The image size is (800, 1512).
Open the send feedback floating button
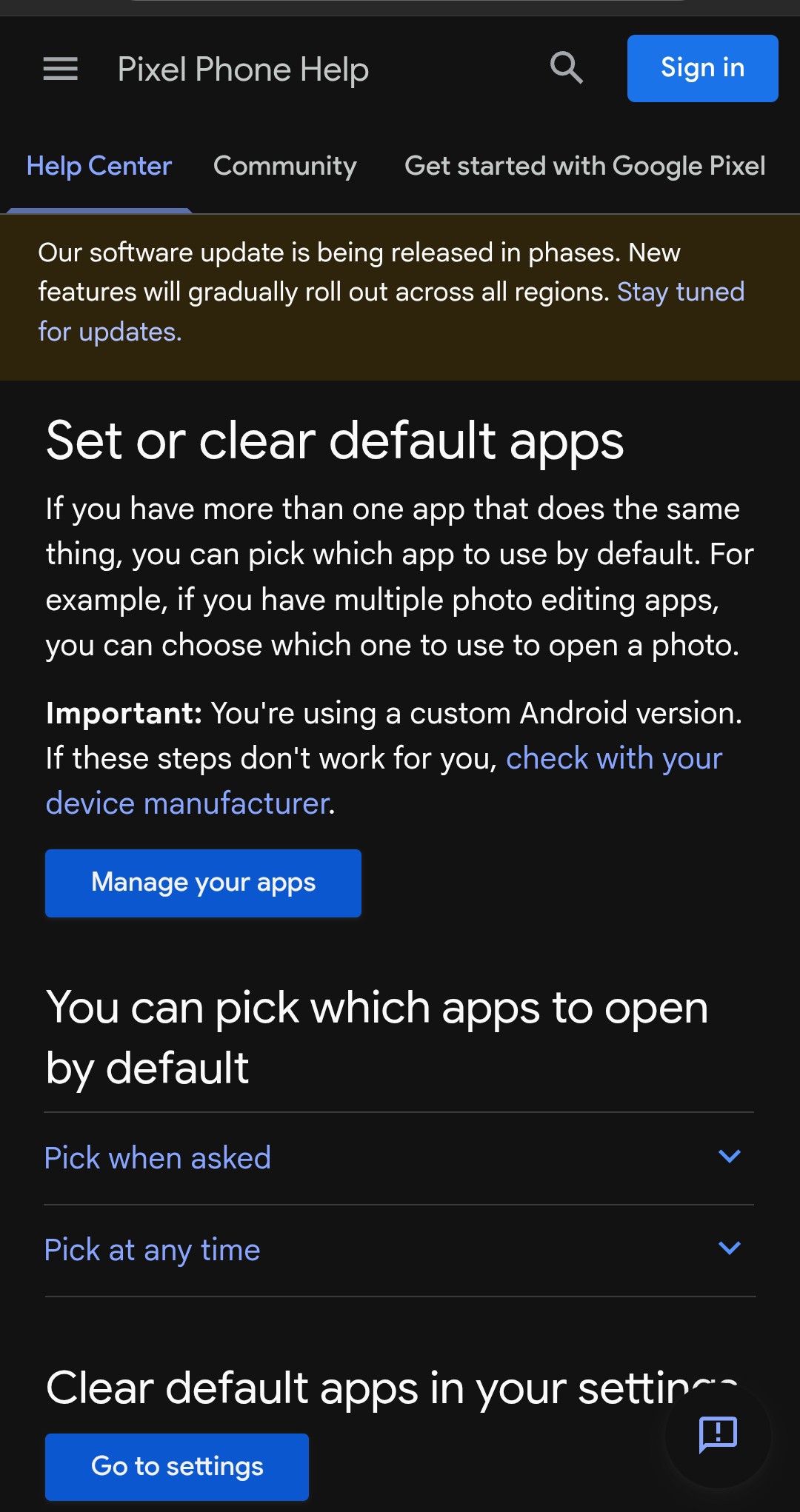point(717,1434)
